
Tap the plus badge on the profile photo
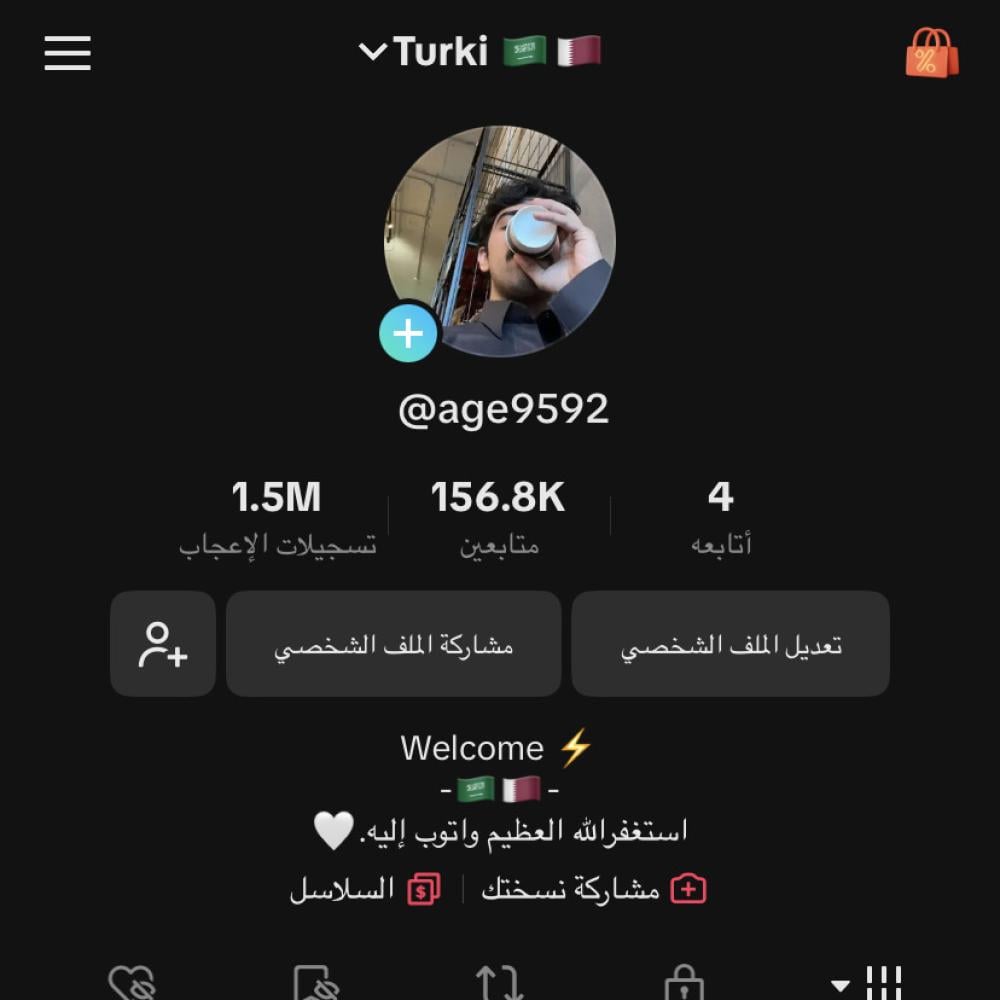[x=408, y=333]
